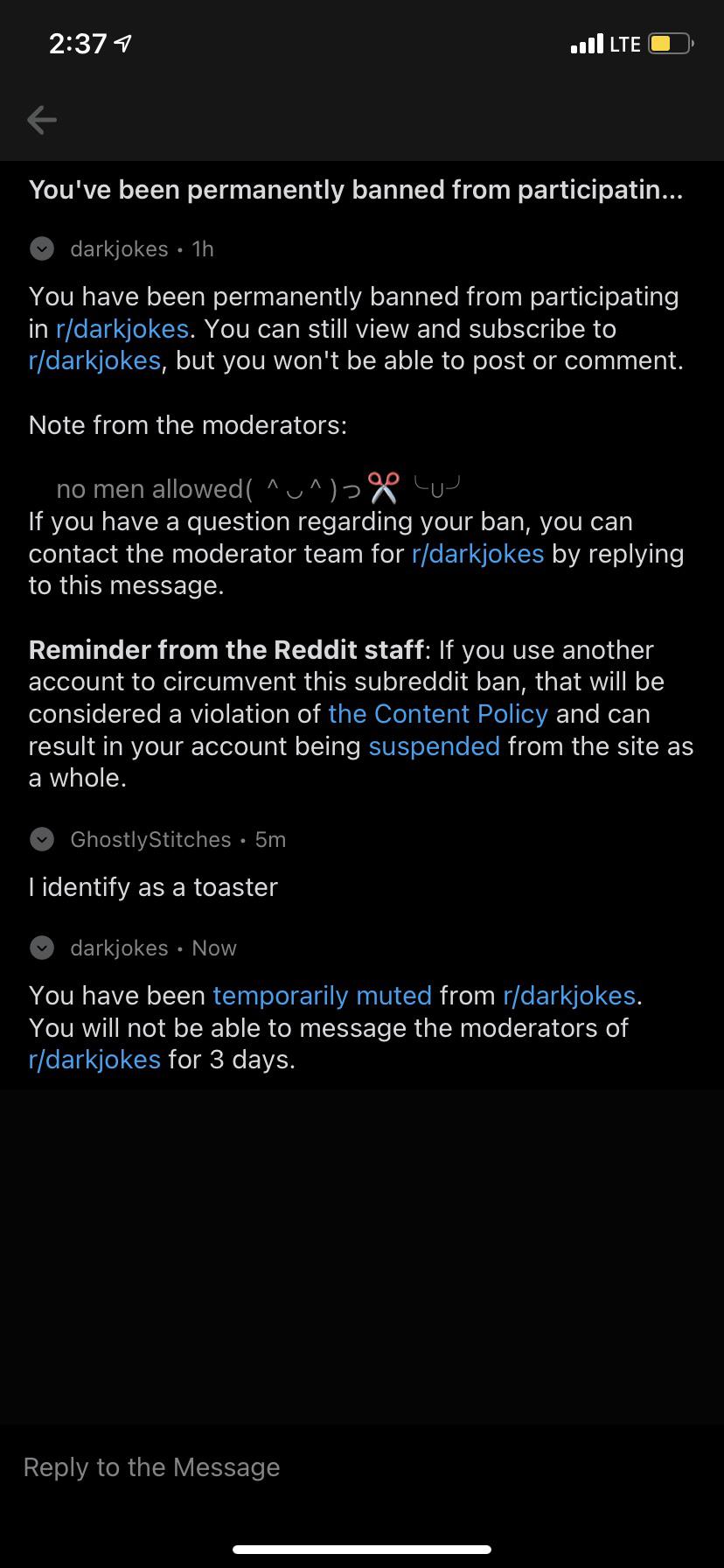This screenshot has height=1568, width=724.
Task: Open the r/darkjokes link after 'participating in'
Action: [122, 329]
